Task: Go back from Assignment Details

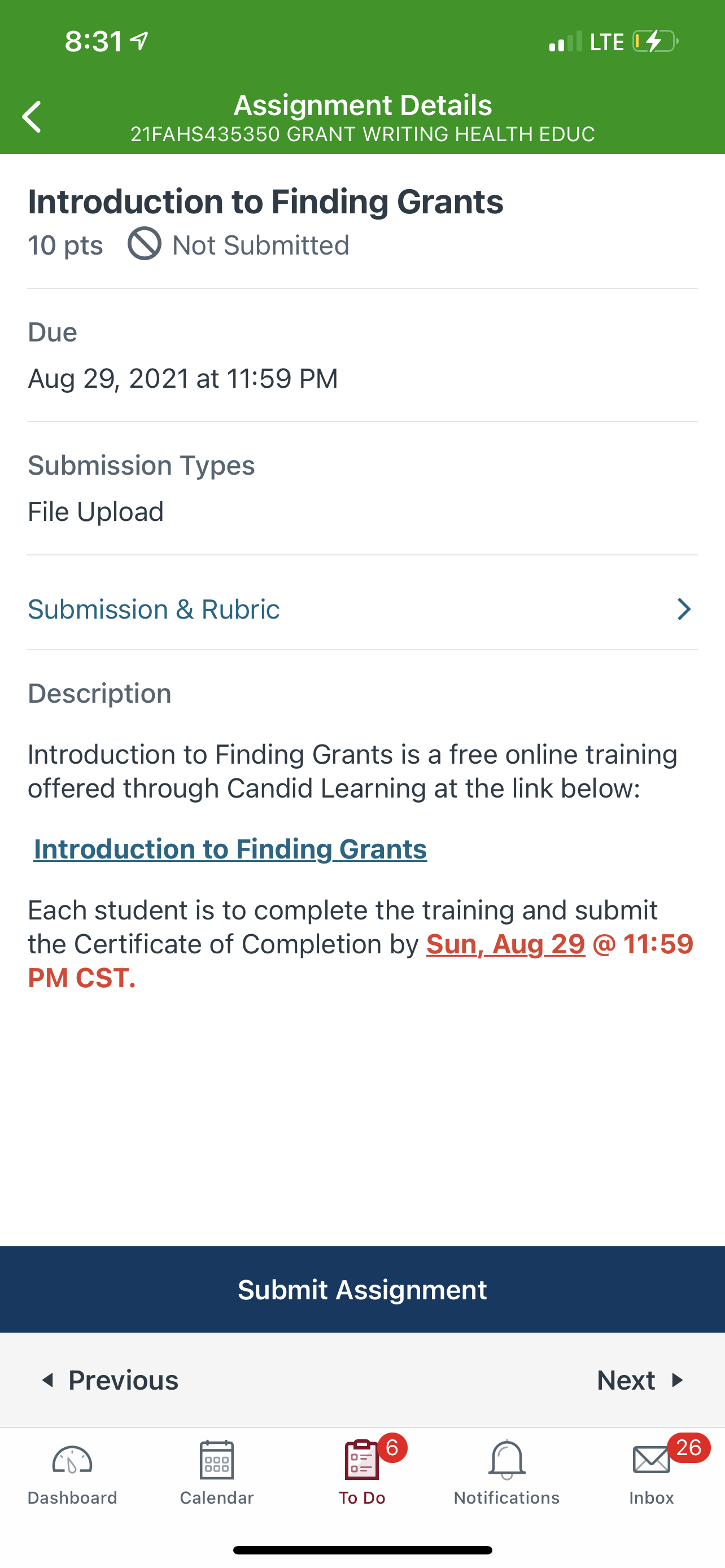Action: [32, 117]
